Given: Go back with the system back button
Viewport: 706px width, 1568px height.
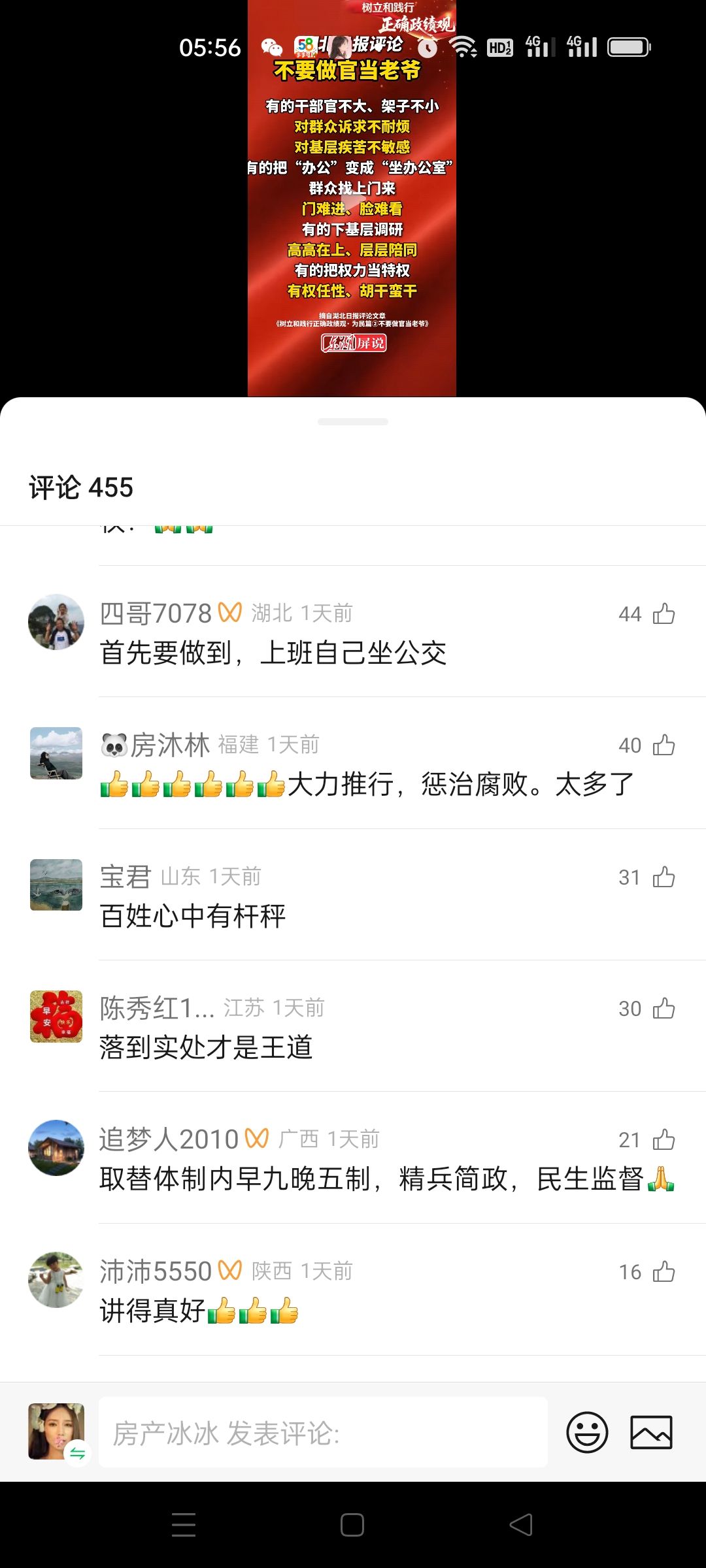Looking at the screenshot, I should click(x=521, y=1526).
